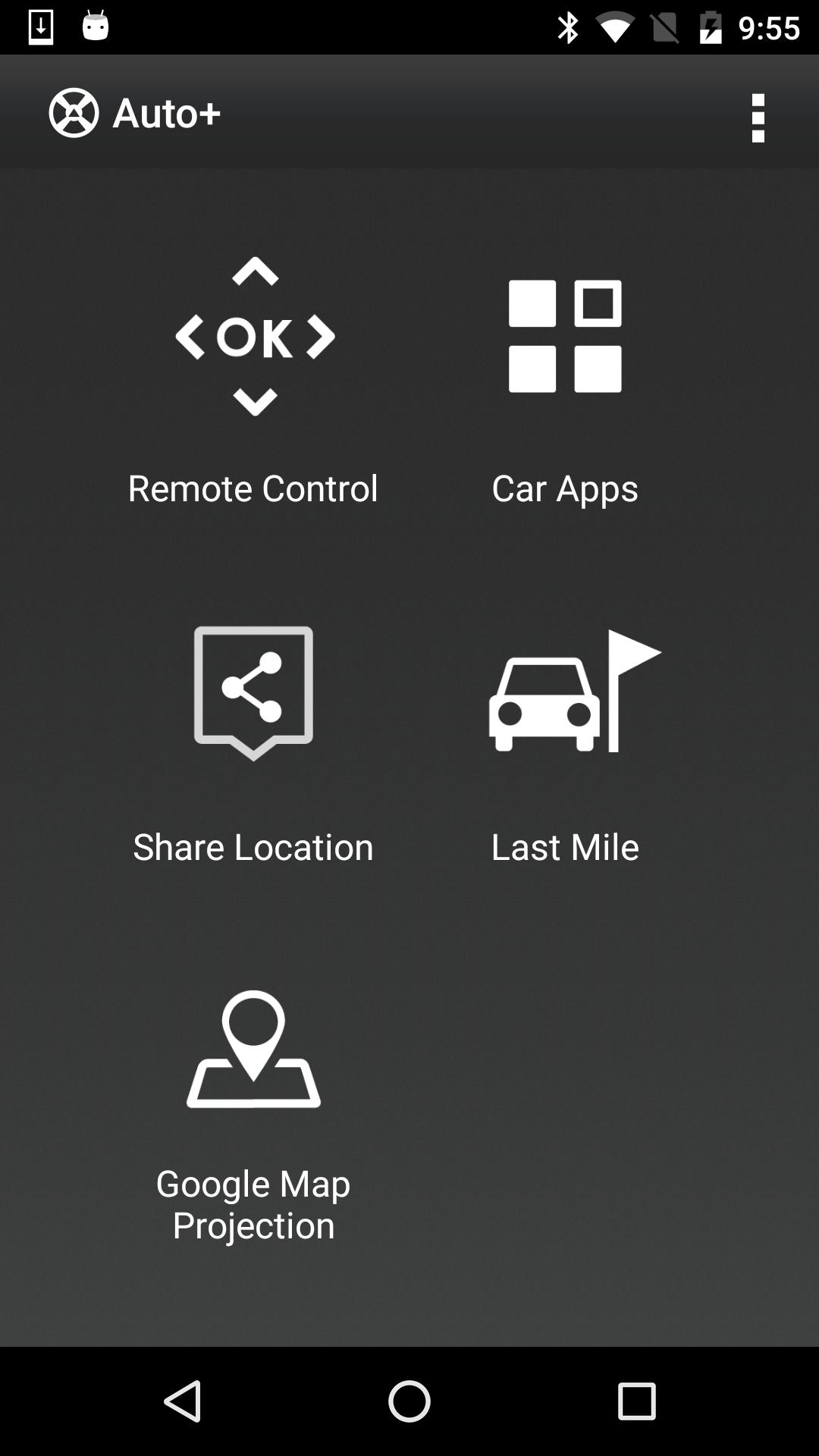819x1456 pixels.
Task: Start Google Map Projection
Action: [253, 1107]
